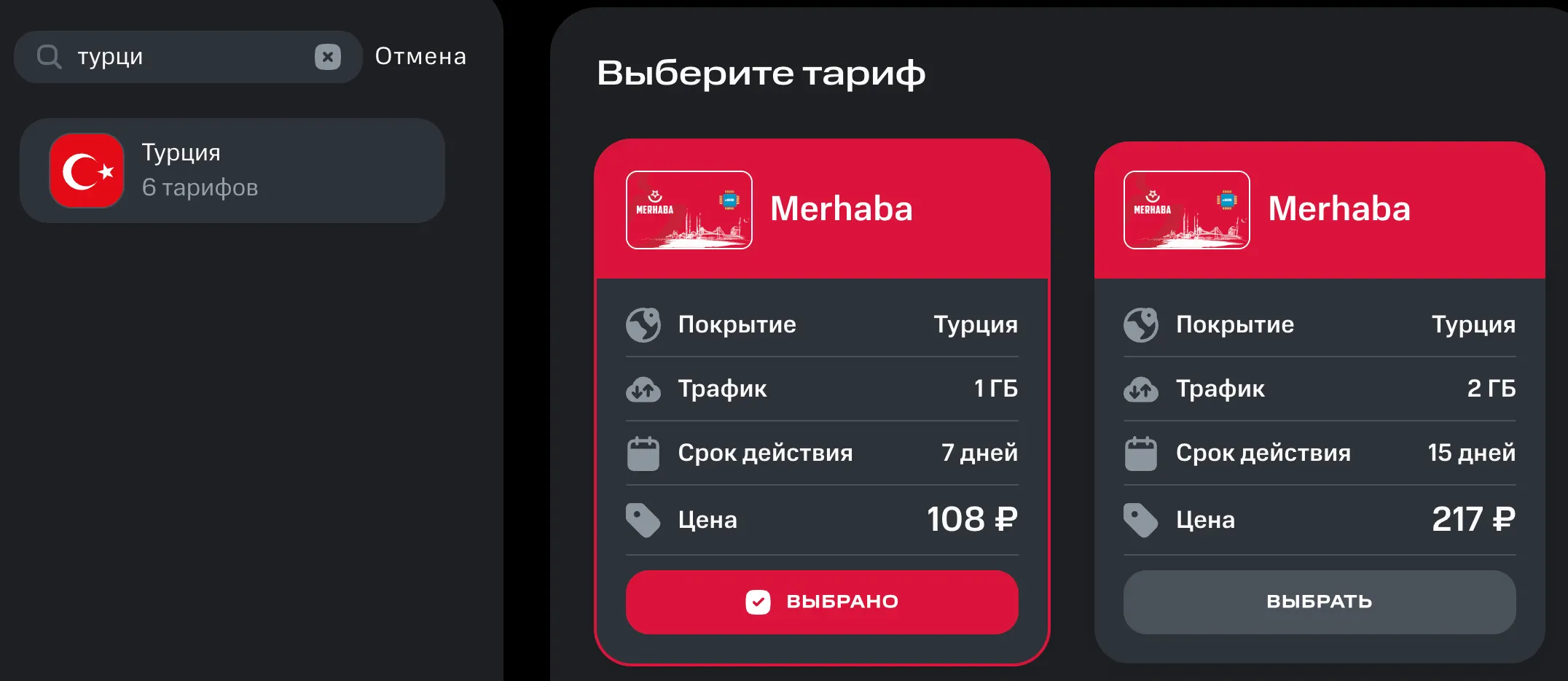This screenshot has width=1568, height=681.
Task: Clear the search text with the x icon
Action: [327, 57]
